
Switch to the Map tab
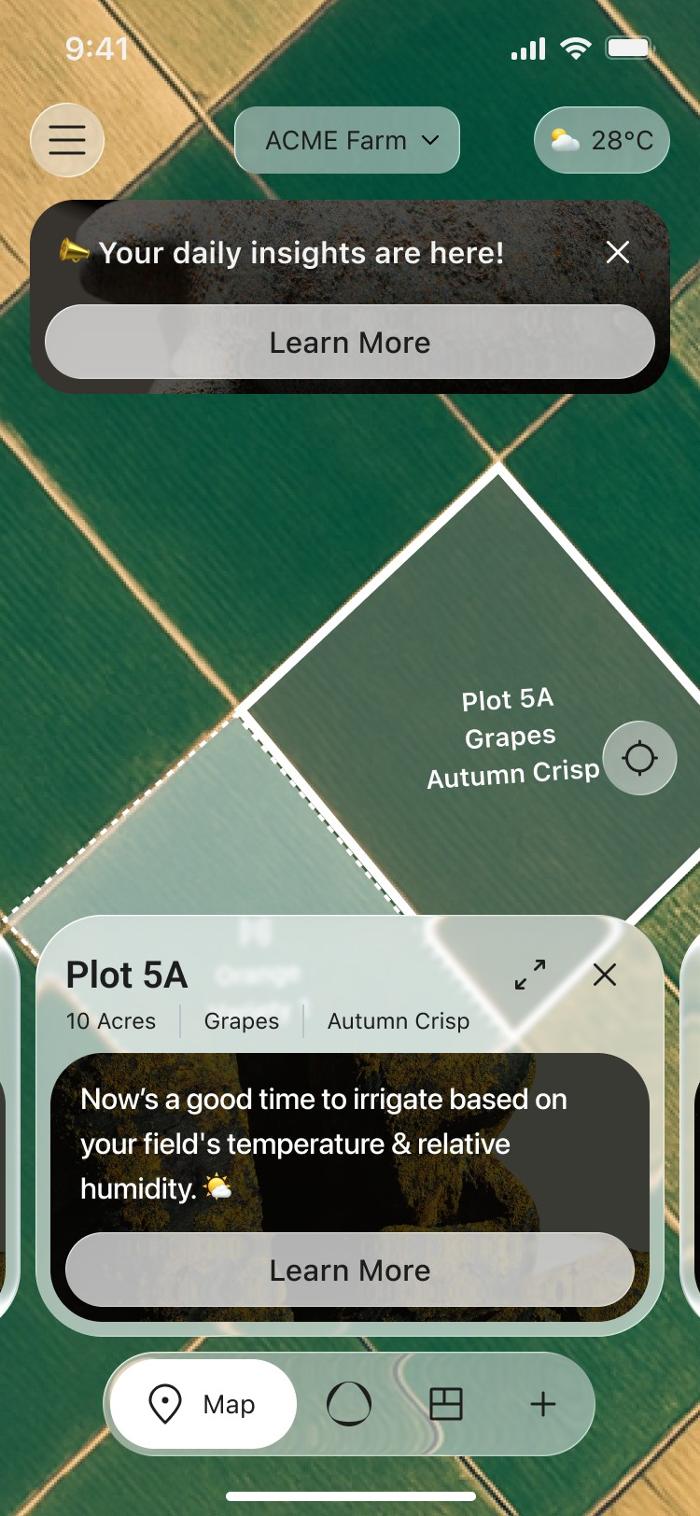pyautogui.click(x=204, y=1404)
